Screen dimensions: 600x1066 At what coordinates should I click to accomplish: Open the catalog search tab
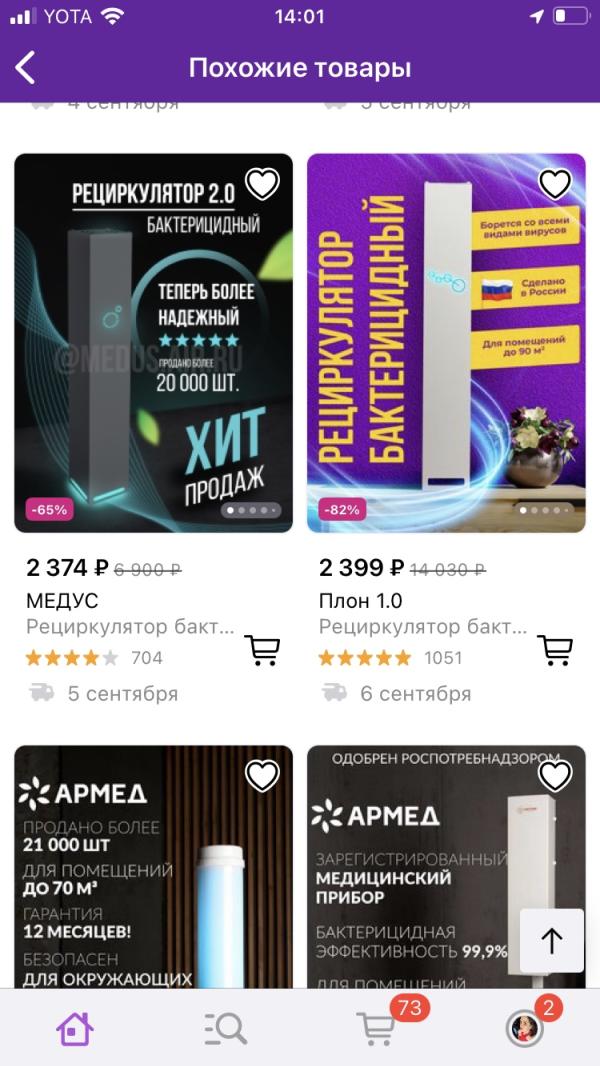(x=225, y=1028)
